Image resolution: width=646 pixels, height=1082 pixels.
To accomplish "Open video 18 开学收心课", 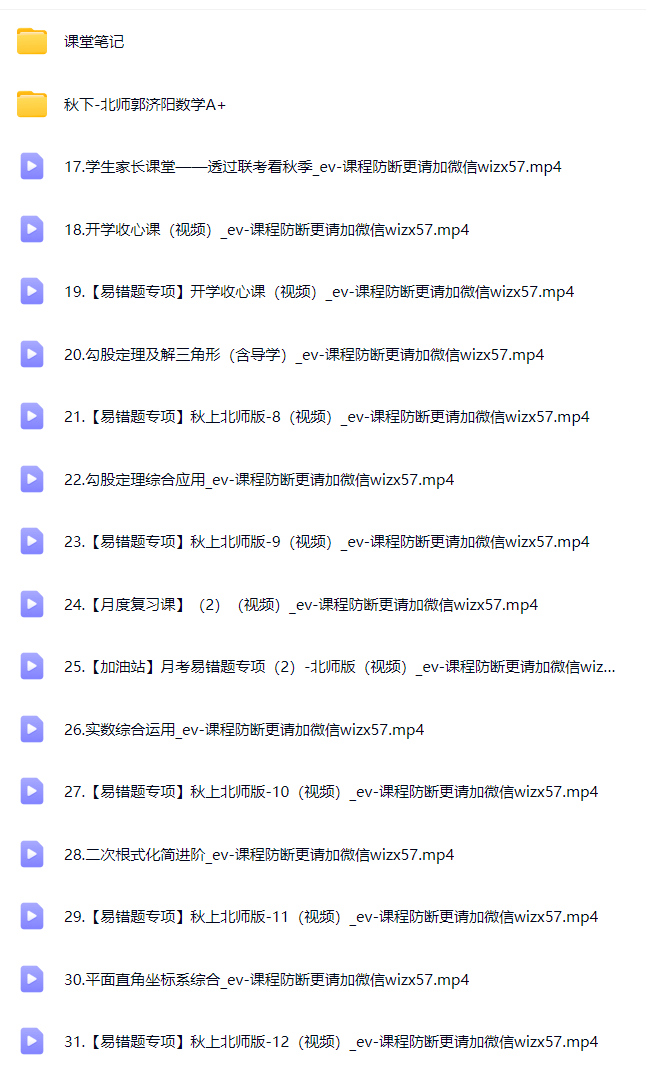I will (x=266, y=229).
